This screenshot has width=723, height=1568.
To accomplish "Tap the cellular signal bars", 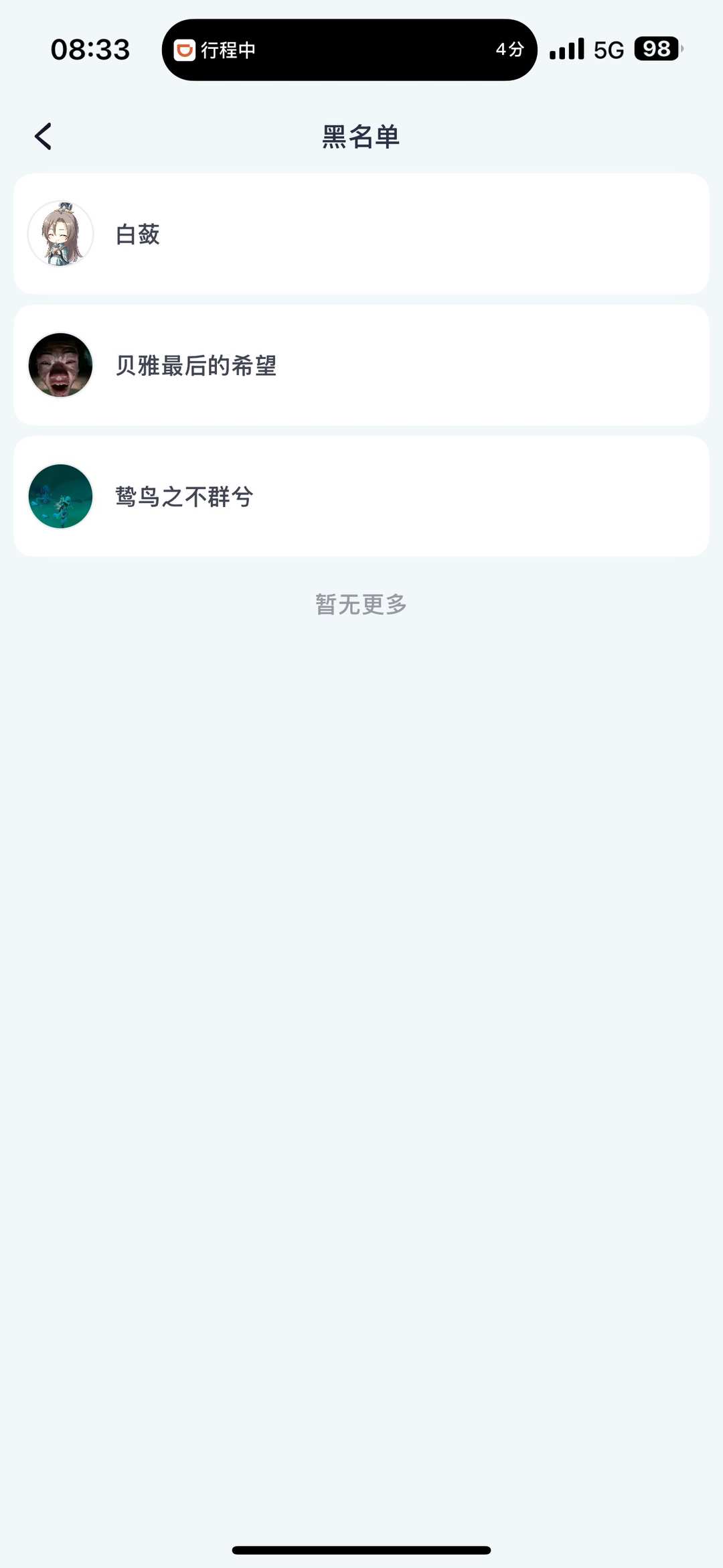I will (x=564, y=50).
